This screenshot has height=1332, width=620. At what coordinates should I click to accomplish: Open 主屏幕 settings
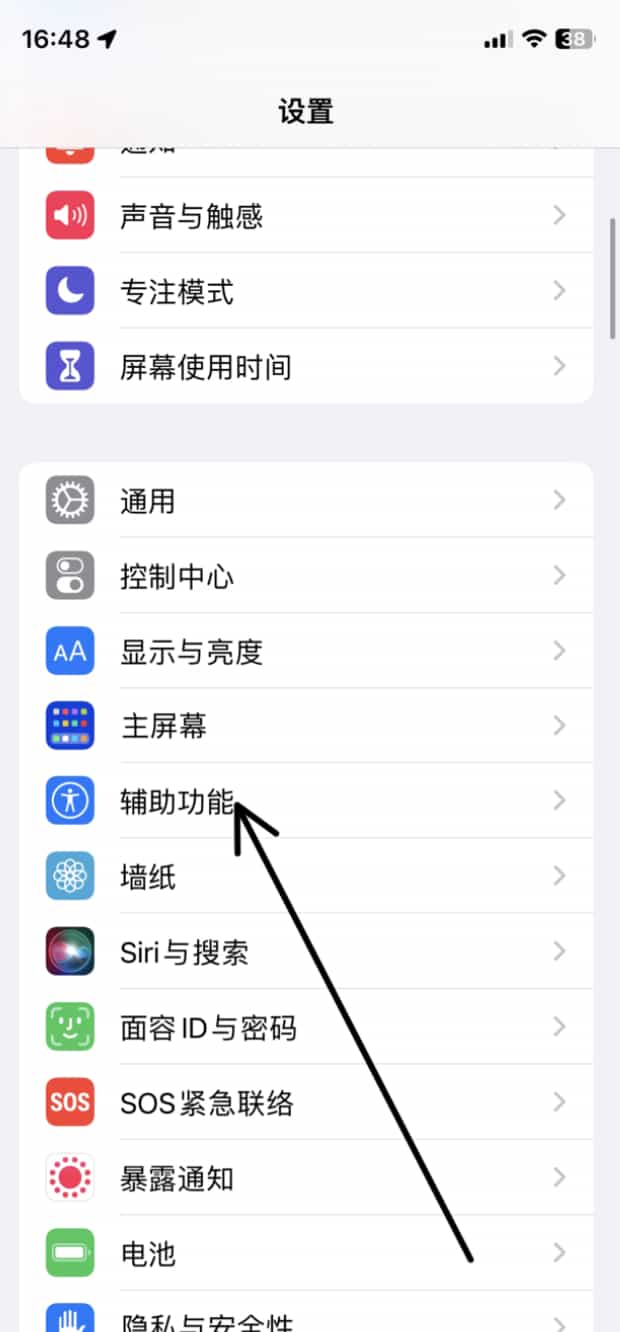(x=306, y=726)
